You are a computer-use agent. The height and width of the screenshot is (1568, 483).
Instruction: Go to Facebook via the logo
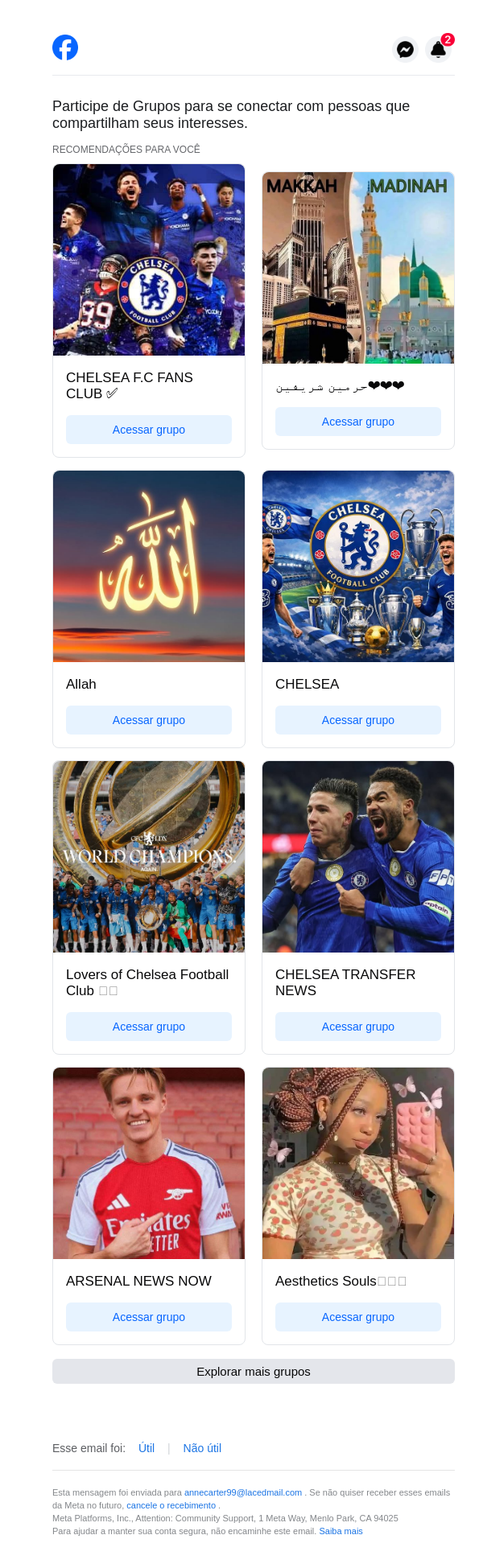coord(65,47)
